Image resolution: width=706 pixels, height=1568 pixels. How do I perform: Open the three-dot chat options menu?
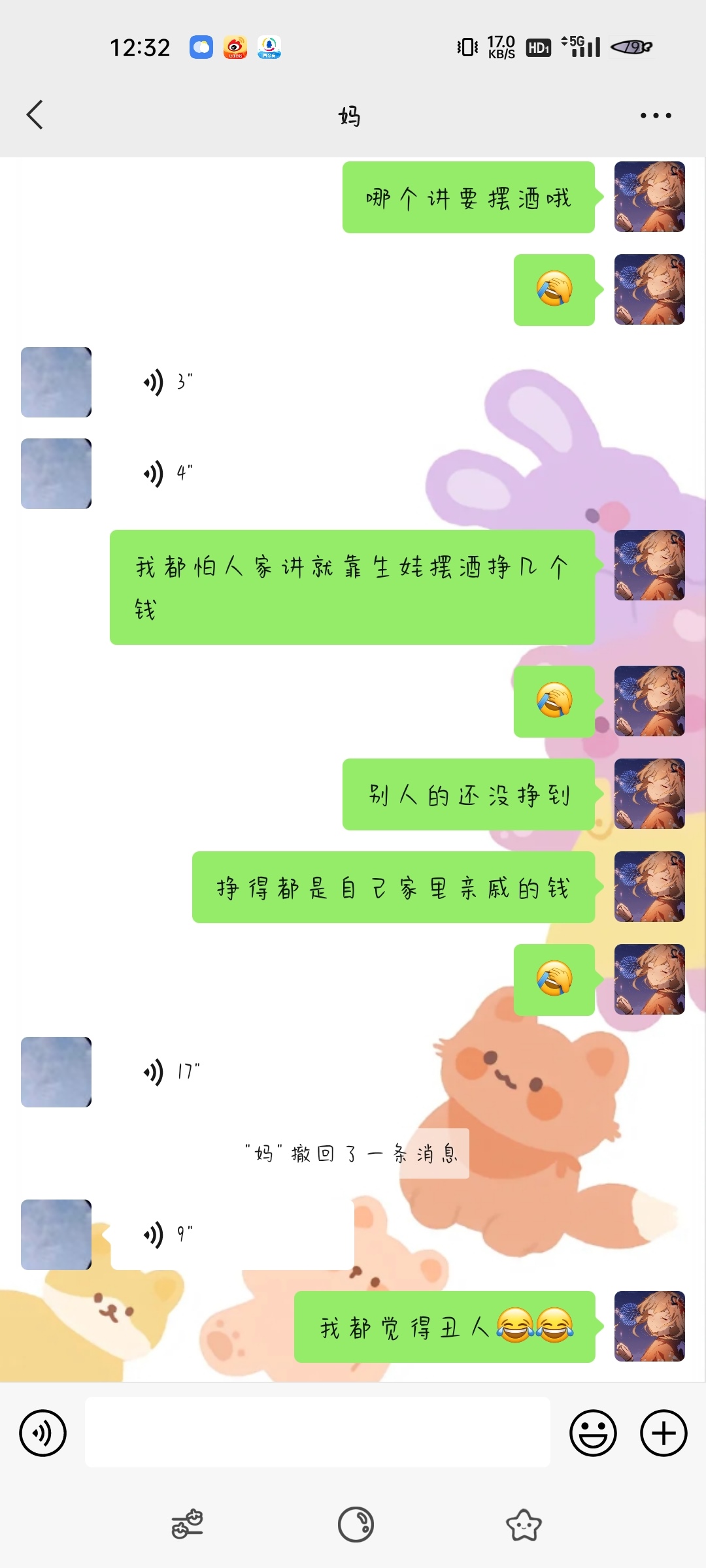pyautogui.click(x=655, y=116)
